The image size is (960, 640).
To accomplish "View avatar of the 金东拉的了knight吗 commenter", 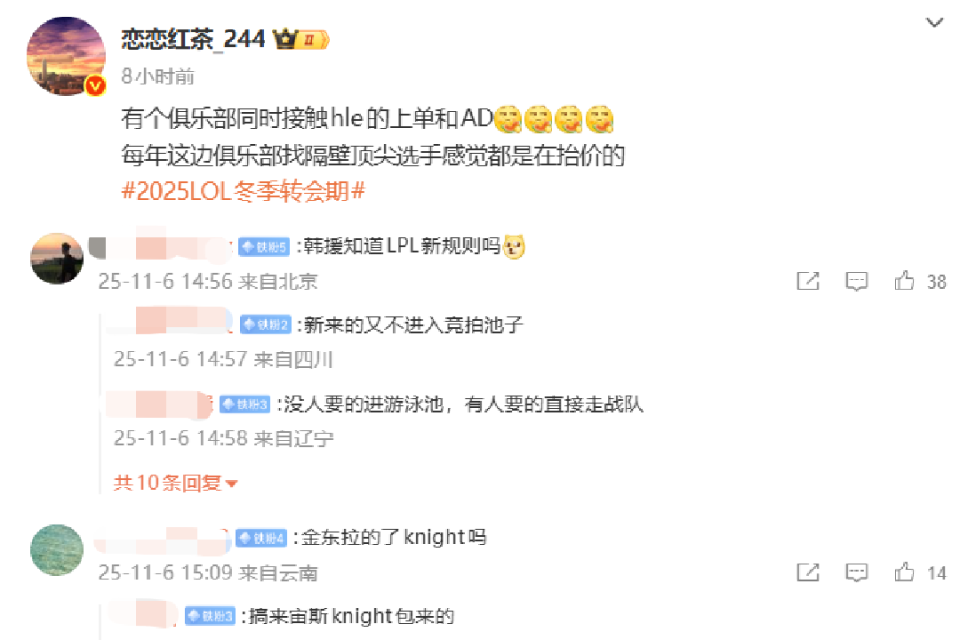I will [x=57, y=550].
